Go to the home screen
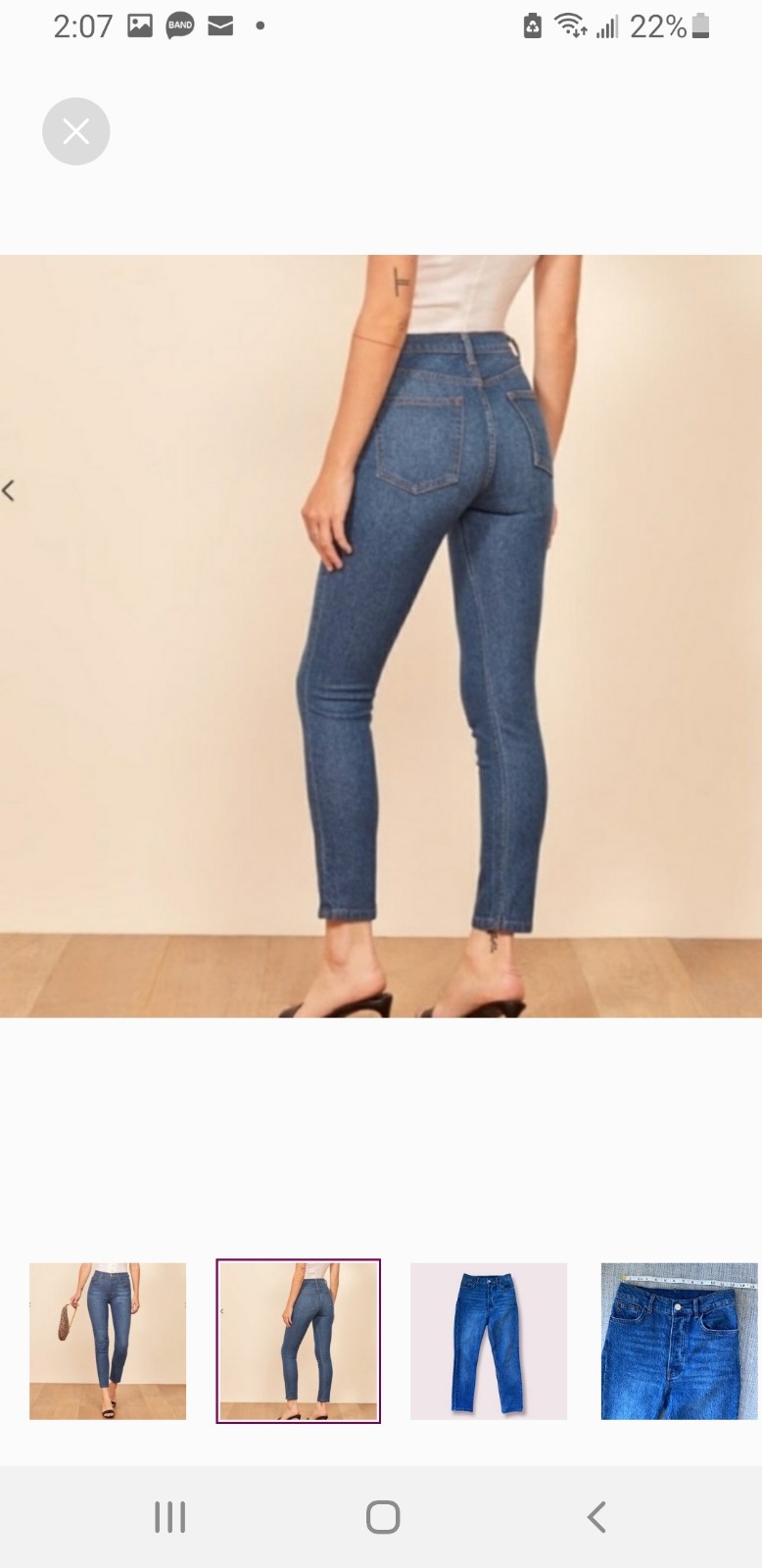Screen dimensions: 762x1568 pyautogui.click(x=383, y=1517)
